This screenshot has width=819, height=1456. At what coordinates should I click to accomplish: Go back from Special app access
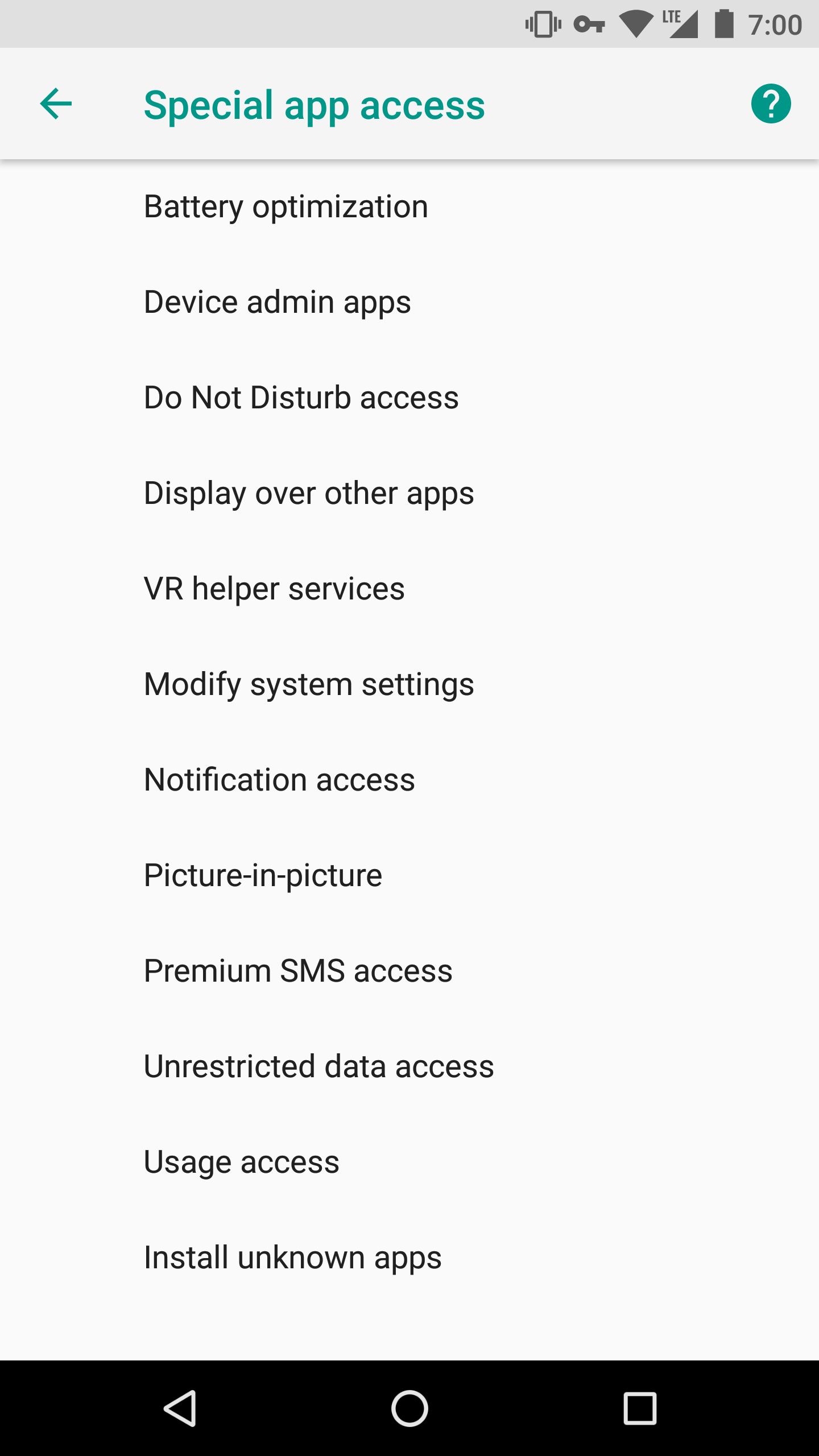tap(56, 104)
